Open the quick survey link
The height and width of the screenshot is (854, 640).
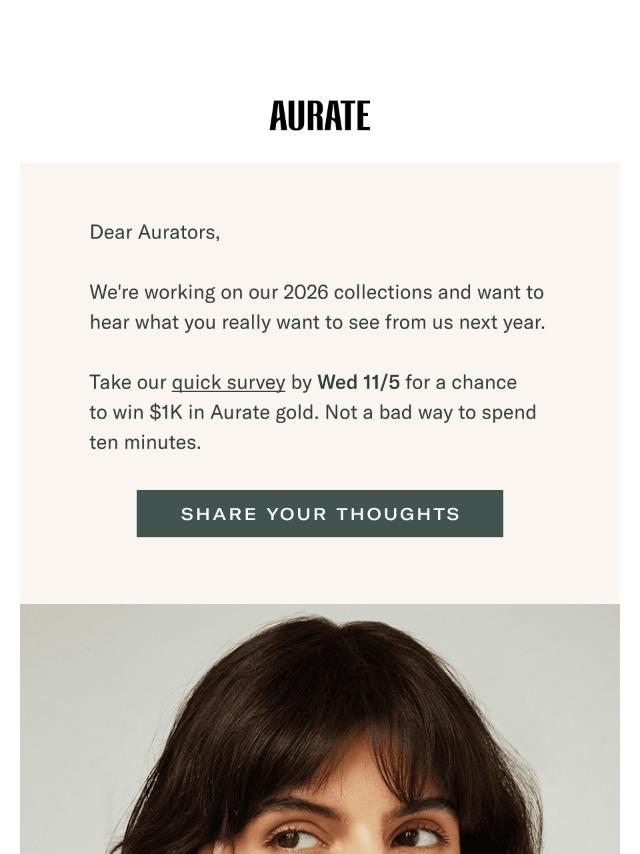point(228,383)
